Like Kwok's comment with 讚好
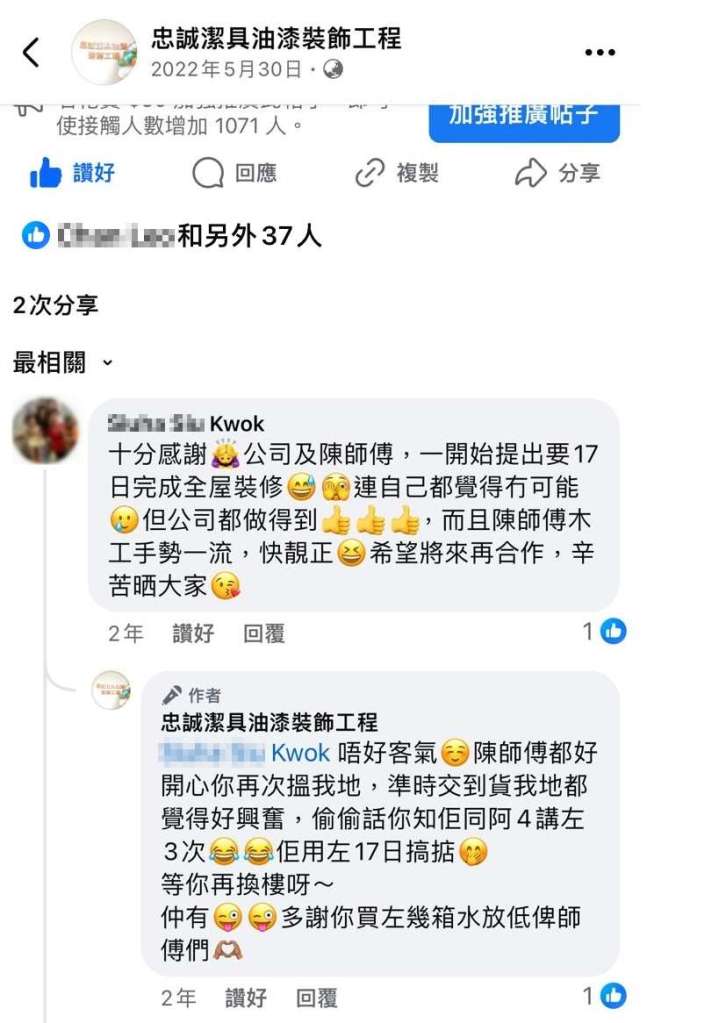This screenshot has height=1023, width=726. (x=193, y=632)
